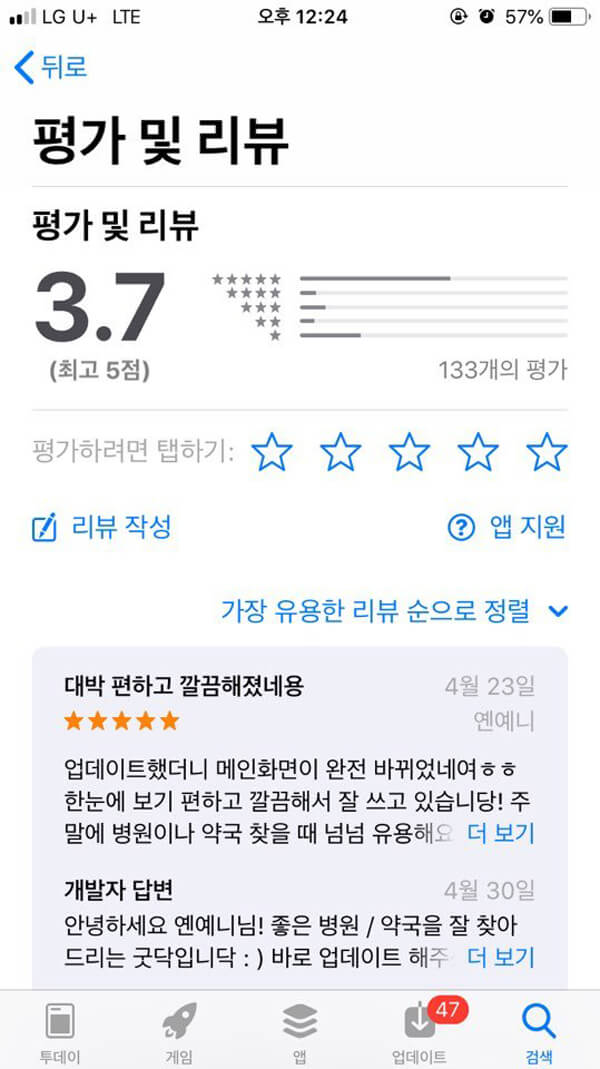Switch to the 게임 tab
Viewport: 600px width, 1069px height.
coord(180,1030)
